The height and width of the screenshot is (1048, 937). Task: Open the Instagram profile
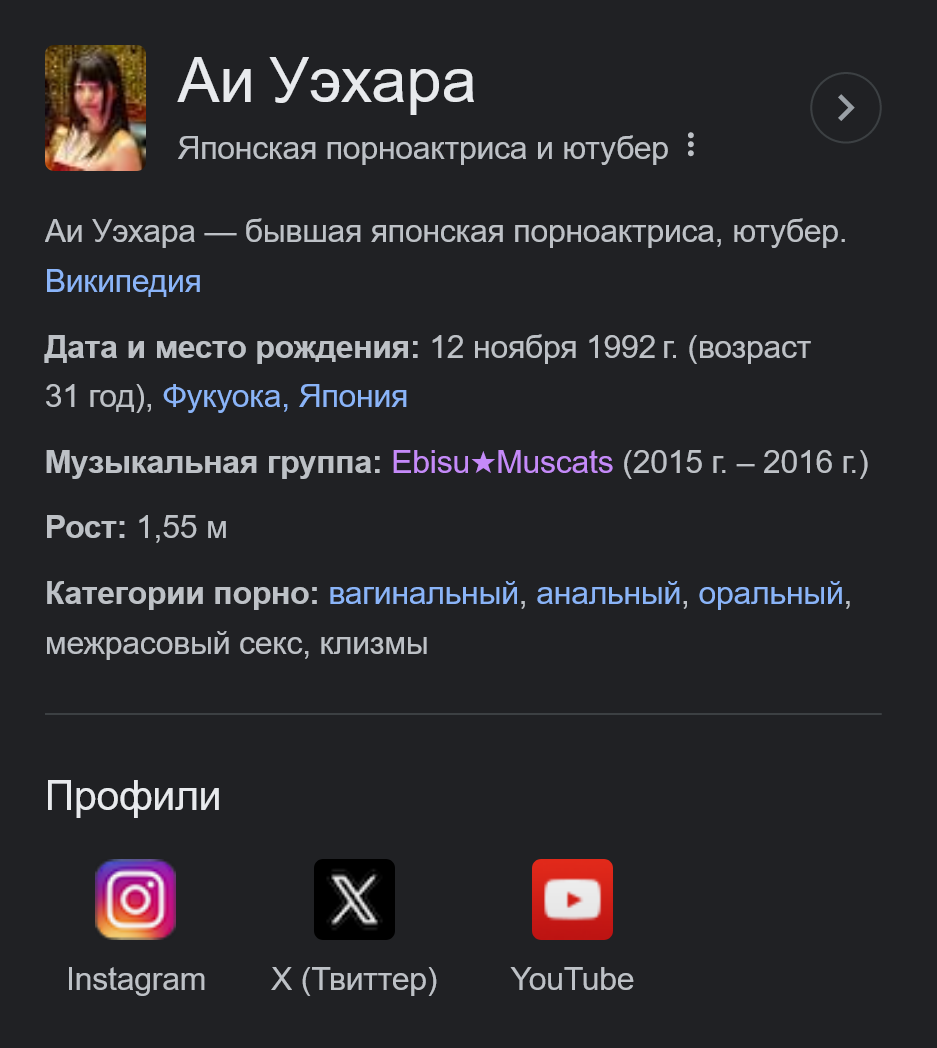pyautogui.click(x=136, y=900)
